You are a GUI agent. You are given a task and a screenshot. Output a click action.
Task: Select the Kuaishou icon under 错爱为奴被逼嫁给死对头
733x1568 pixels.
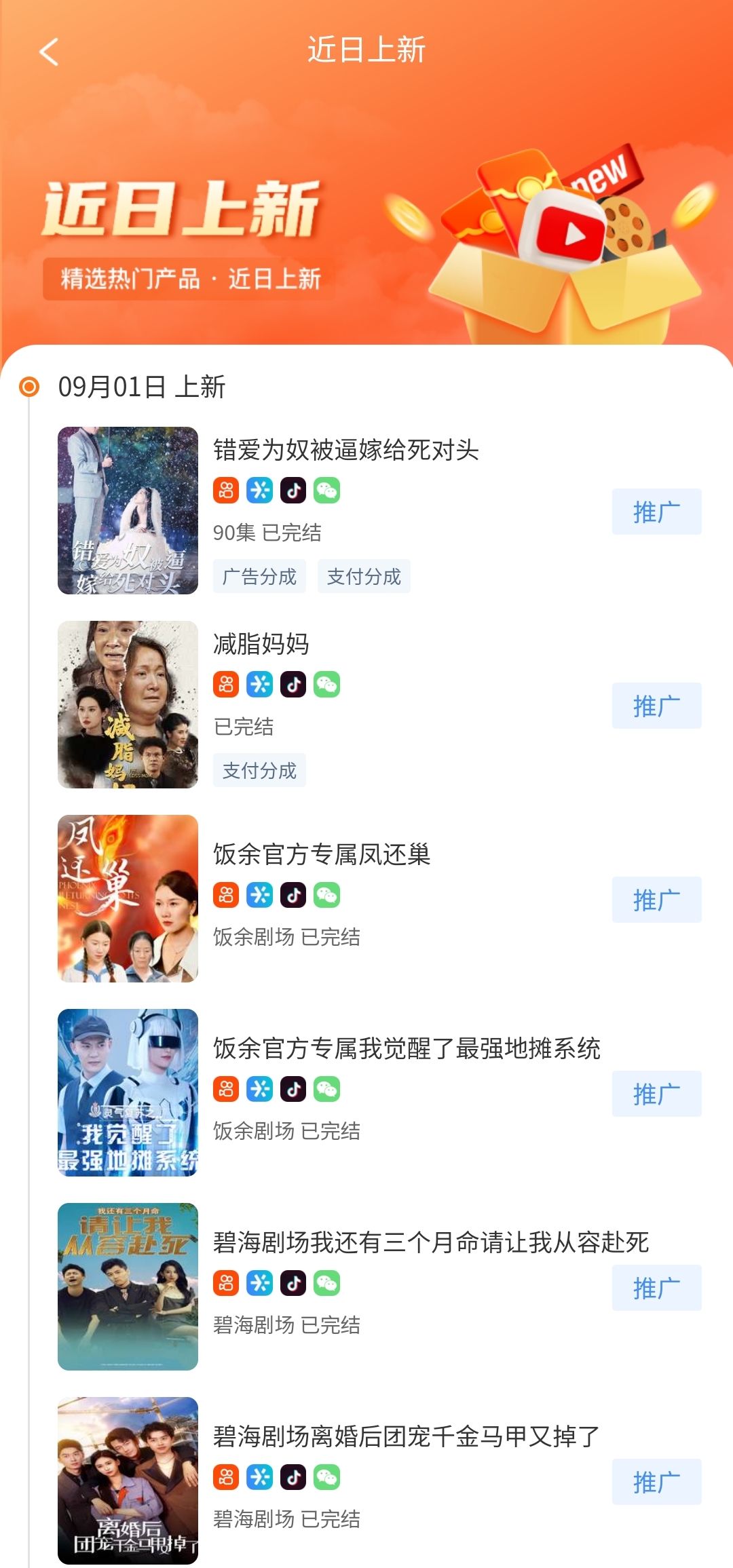click(226, 490)
